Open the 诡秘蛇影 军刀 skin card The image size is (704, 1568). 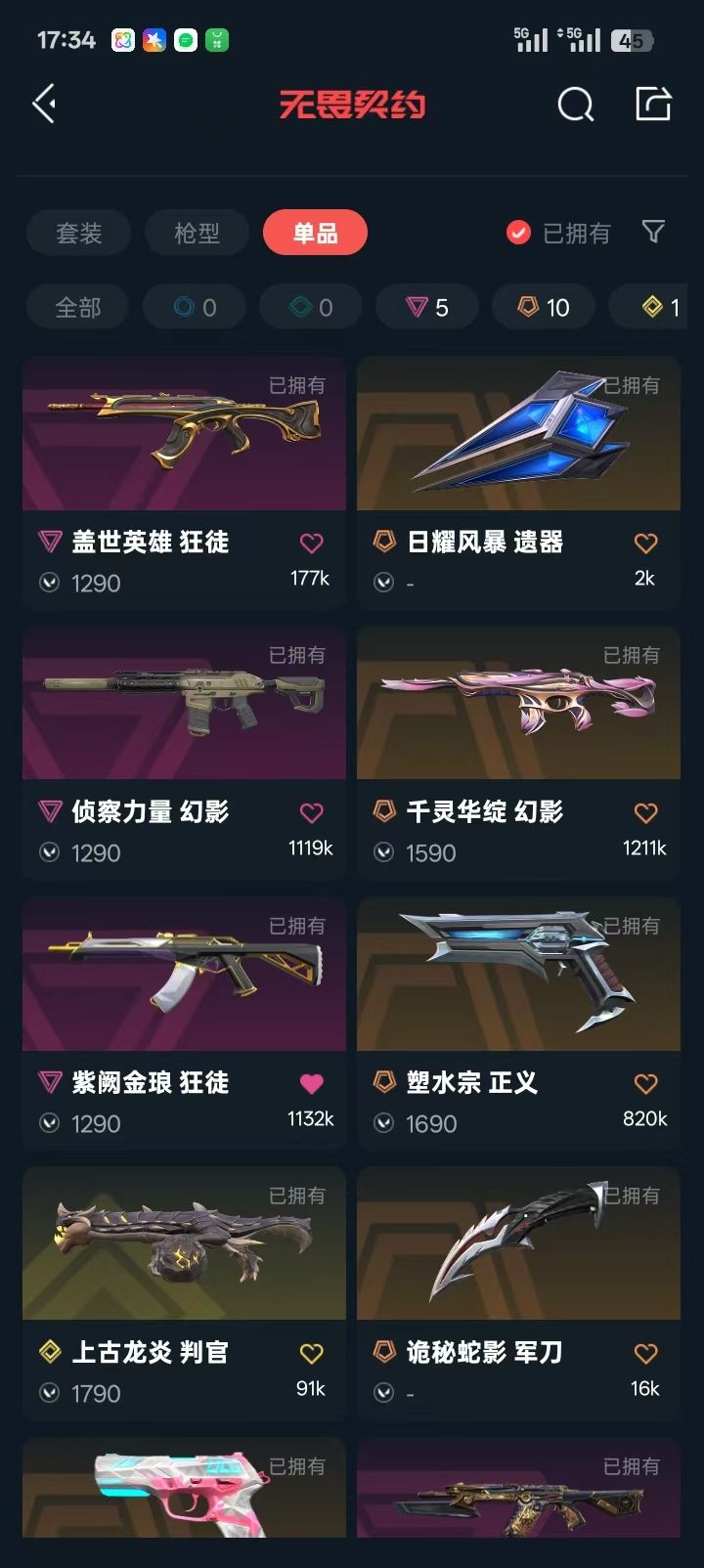pos(518,1293)
